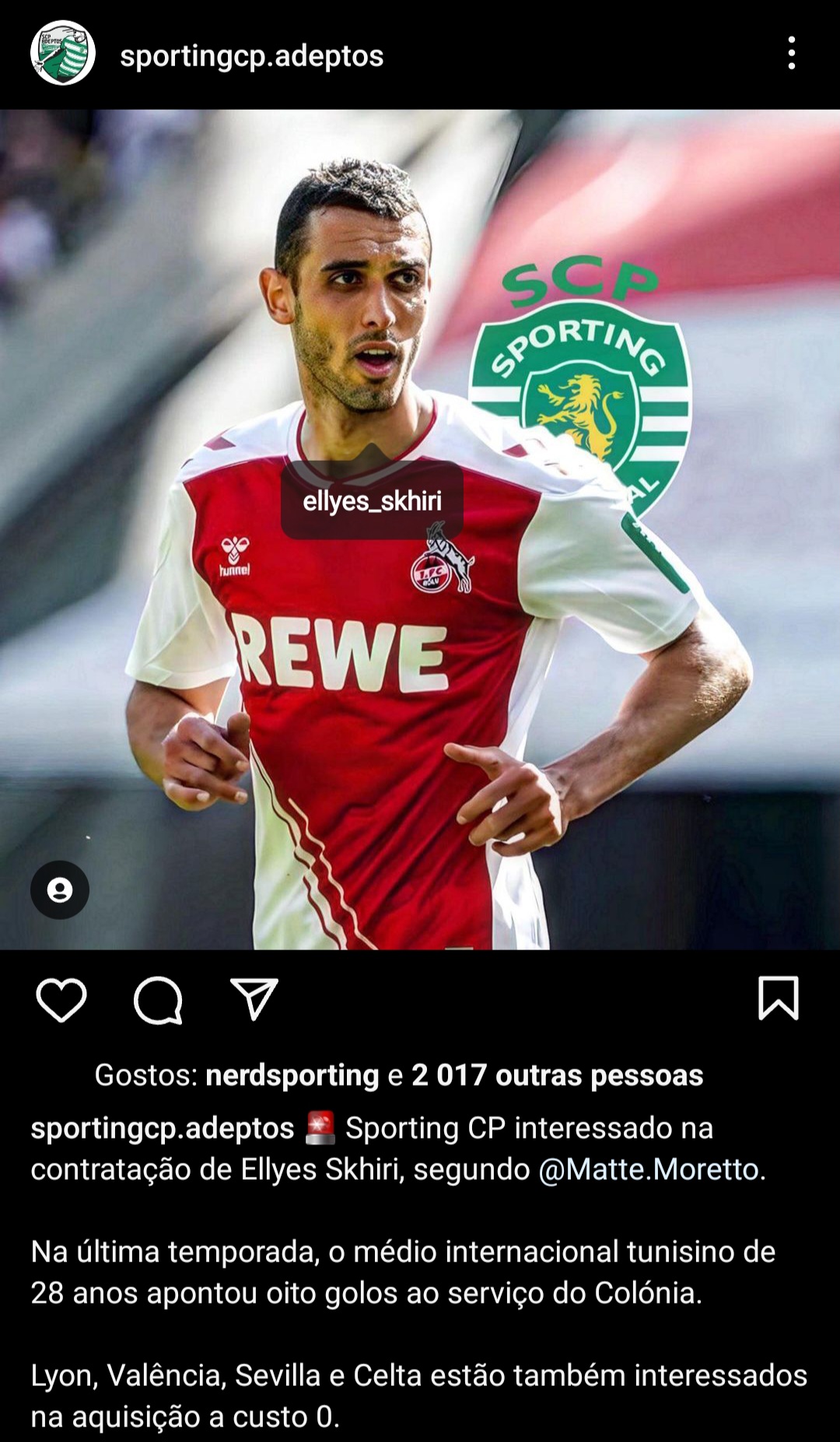
Task: Toggle the tagged people icon on photo
Action: [x=60, y=889]
